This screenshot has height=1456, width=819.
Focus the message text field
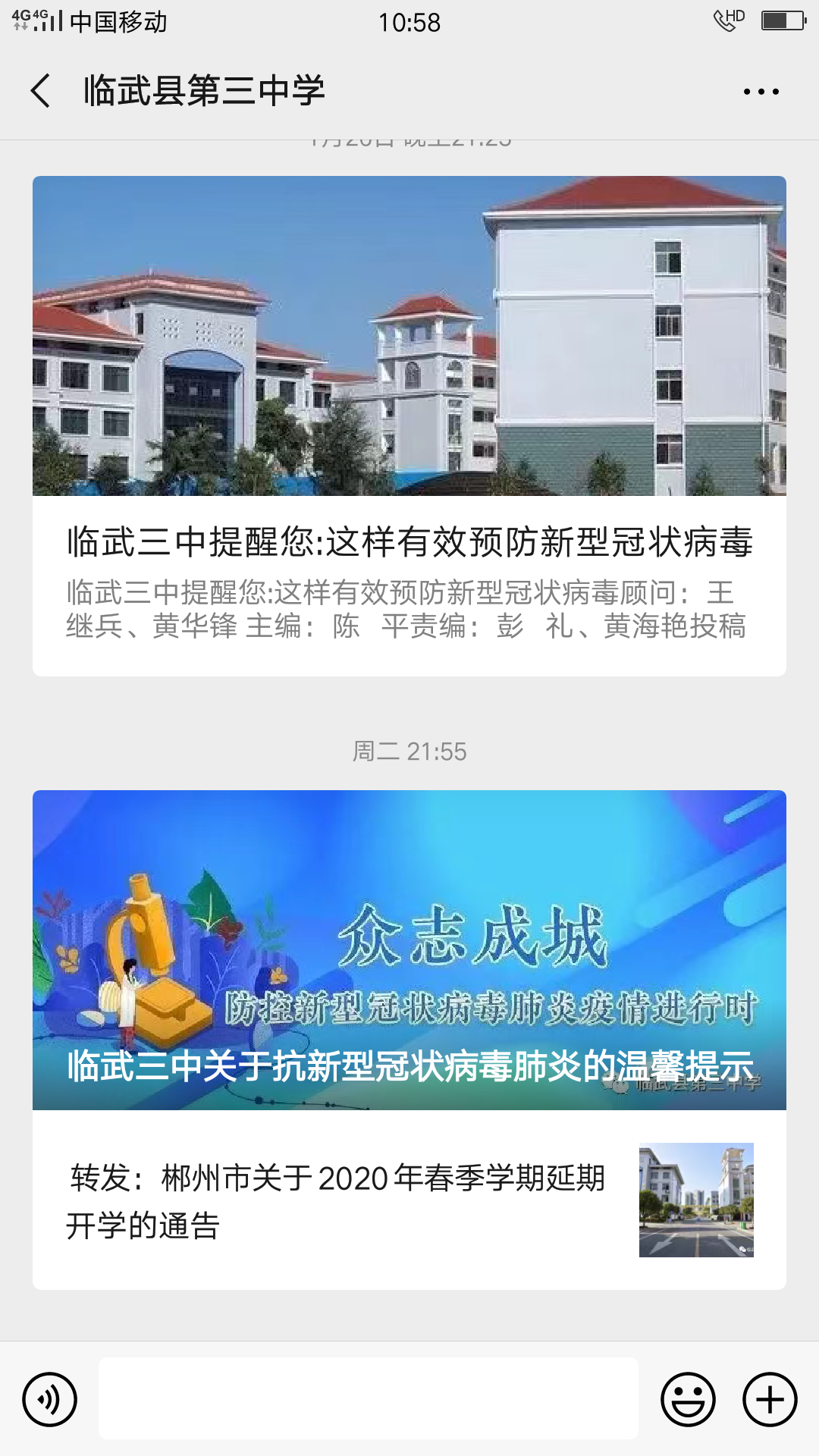pos(369,1398)
